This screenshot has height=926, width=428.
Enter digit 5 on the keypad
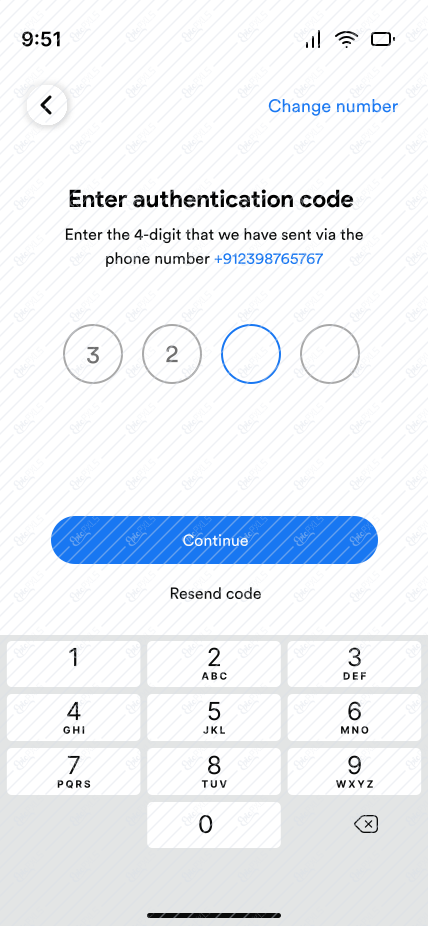[214, 718]
